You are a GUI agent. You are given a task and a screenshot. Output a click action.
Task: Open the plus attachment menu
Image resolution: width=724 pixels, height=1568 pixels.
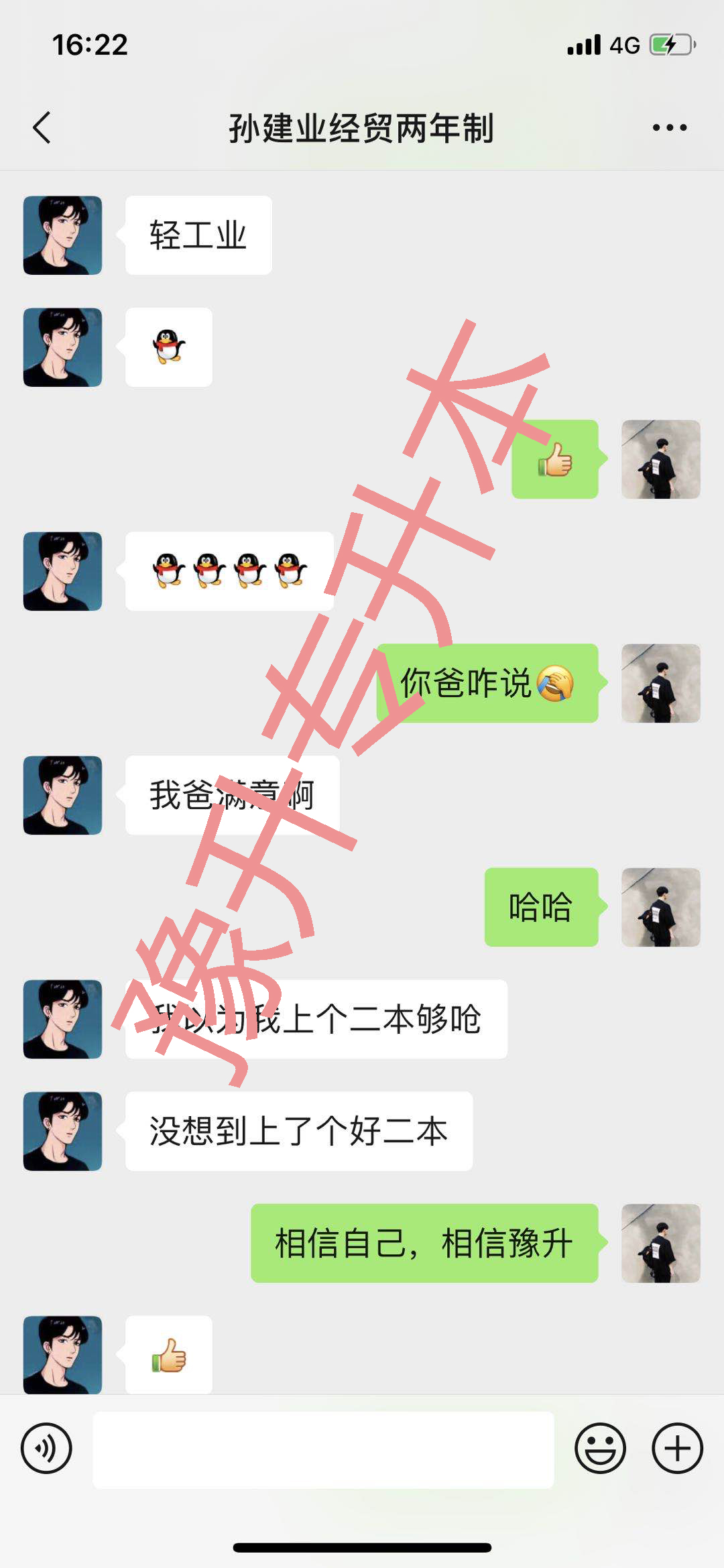pyautogui.click(x=677, y=1448)
